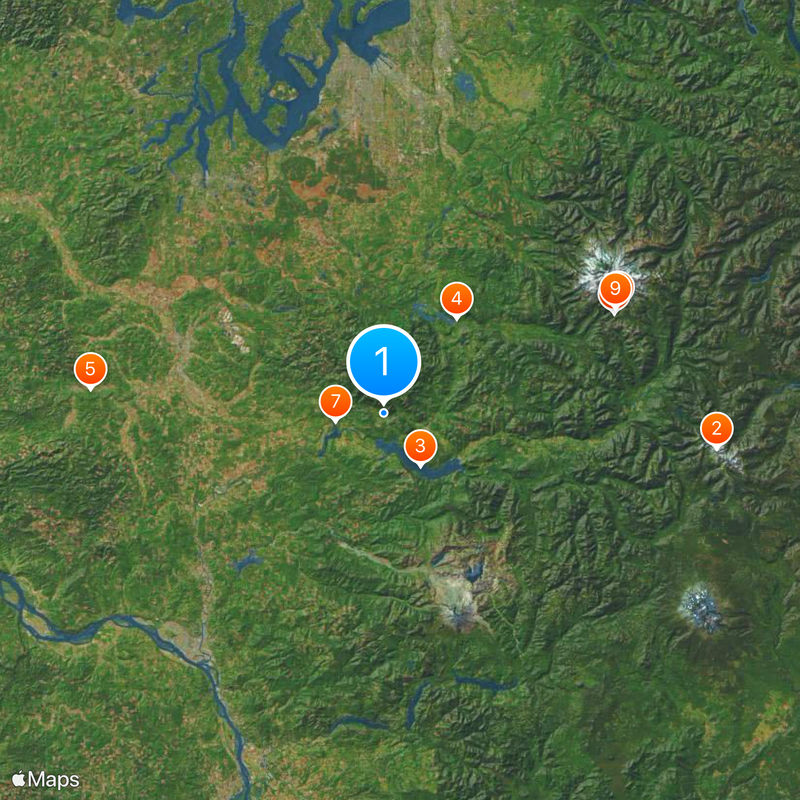Tap the orange pin numbered 7
800x800 pixels.
coord(335,403)
